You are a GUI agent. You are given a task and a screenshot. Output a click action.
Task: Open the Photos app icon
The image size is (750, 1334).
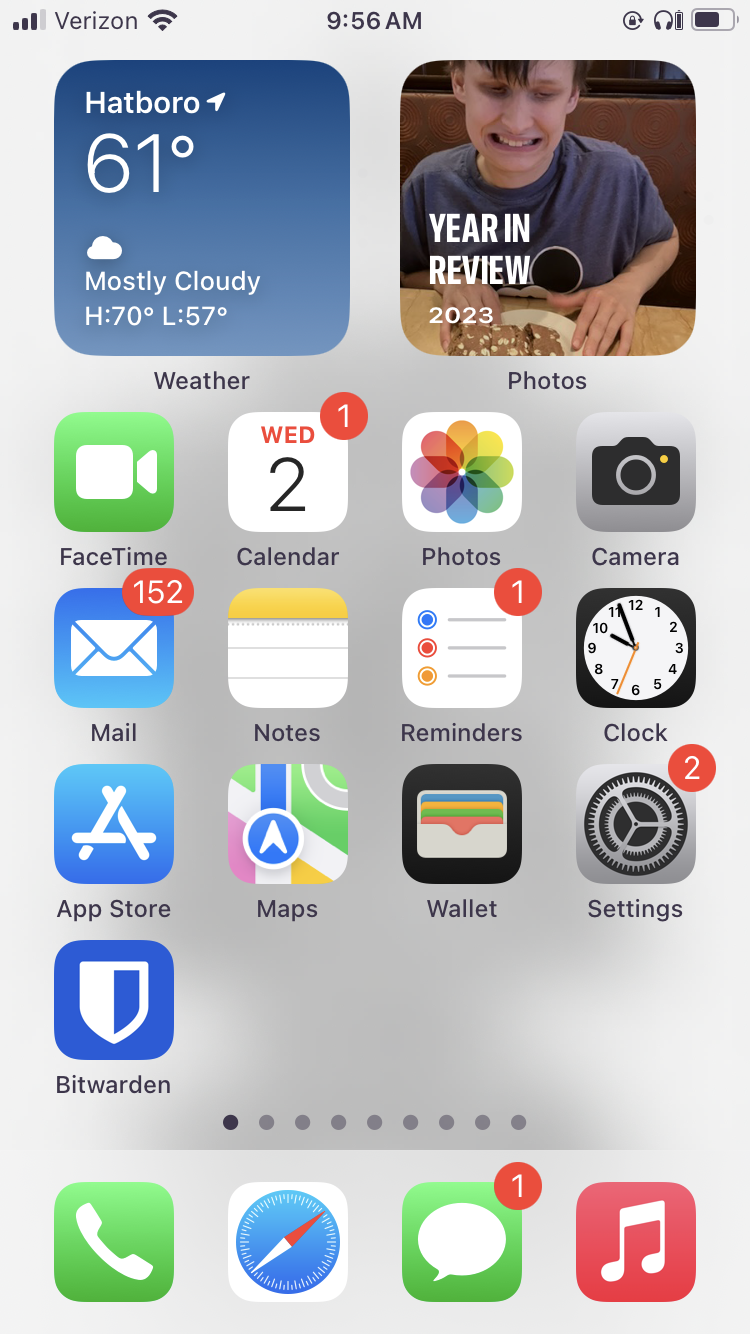coord(461,472)
